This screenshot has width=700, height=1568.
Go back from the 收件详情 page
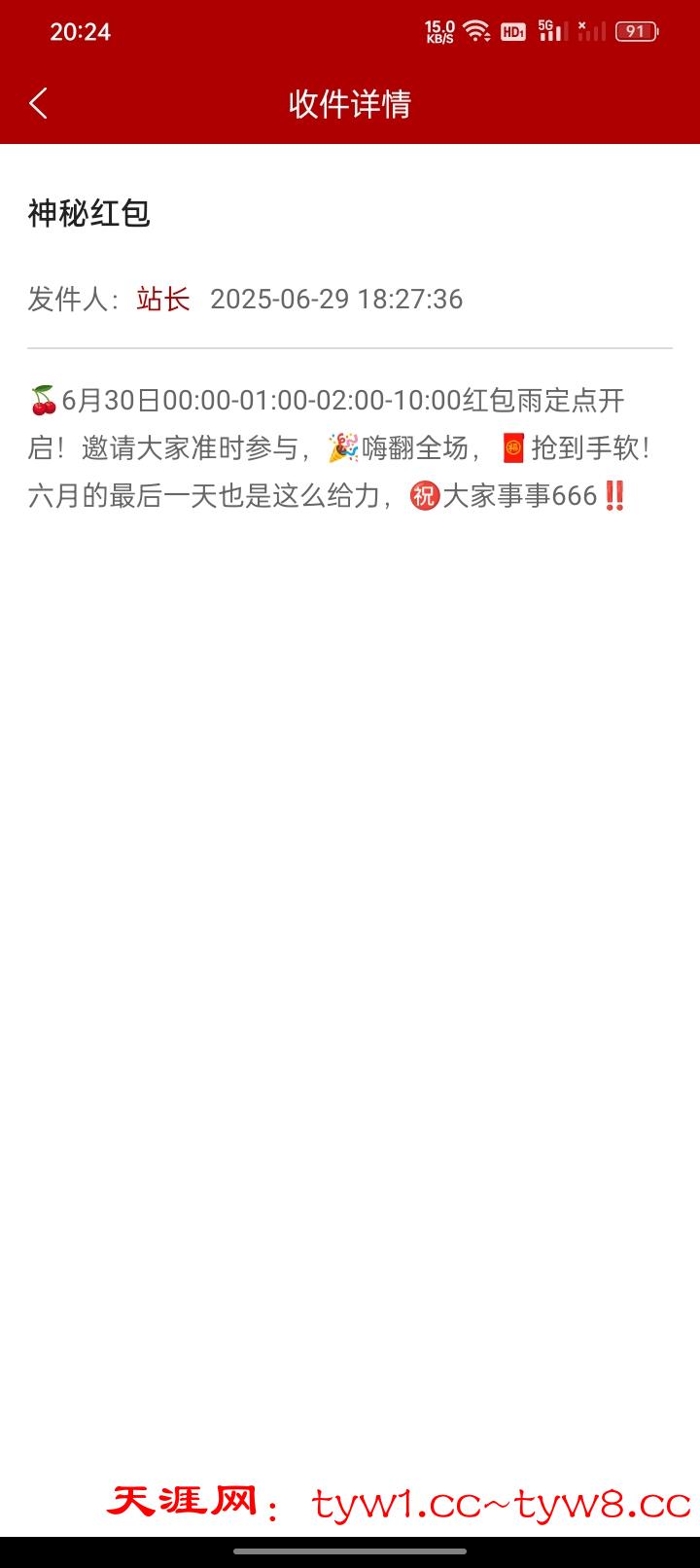(39, 103)
